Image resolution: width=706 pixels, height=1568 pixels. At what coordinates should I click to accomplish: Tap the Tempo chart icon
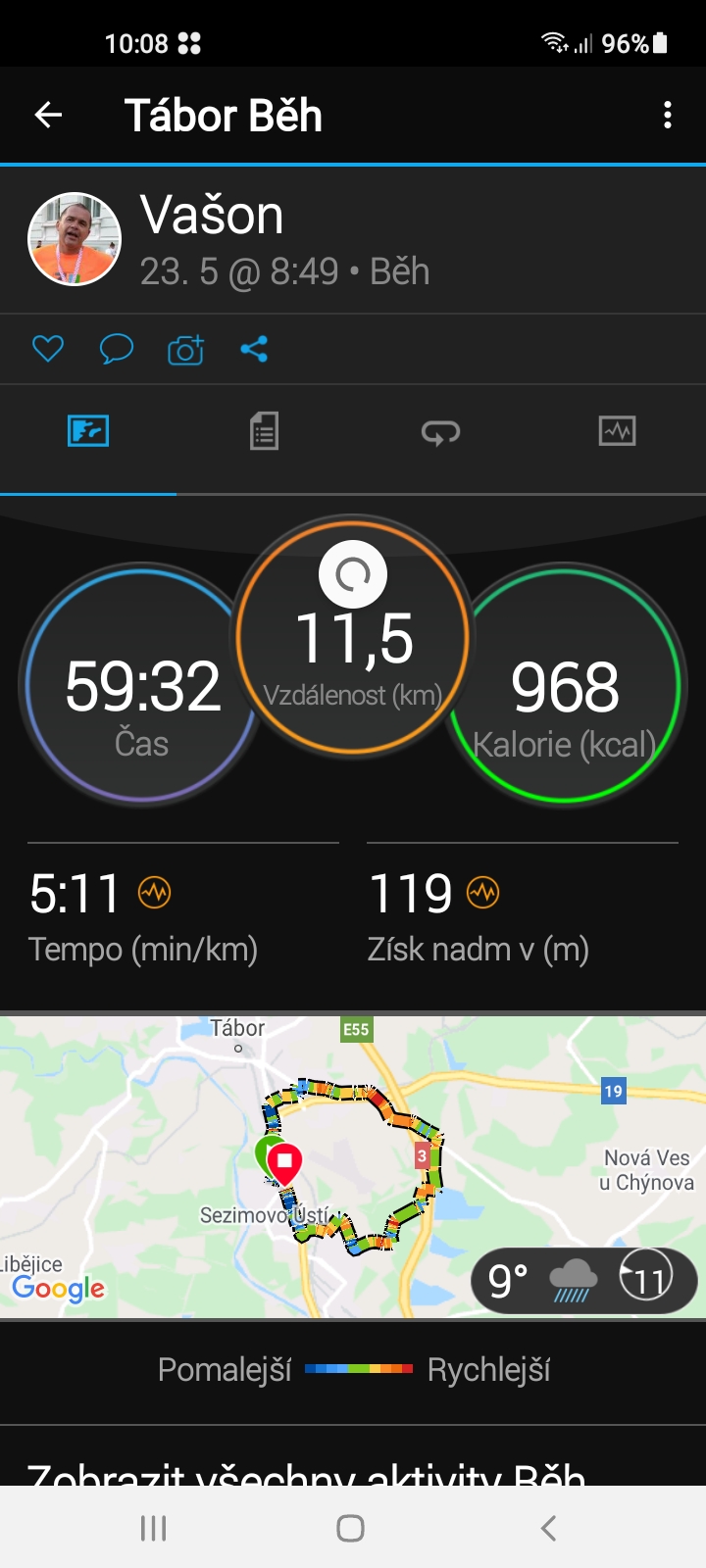click(155, 893)
